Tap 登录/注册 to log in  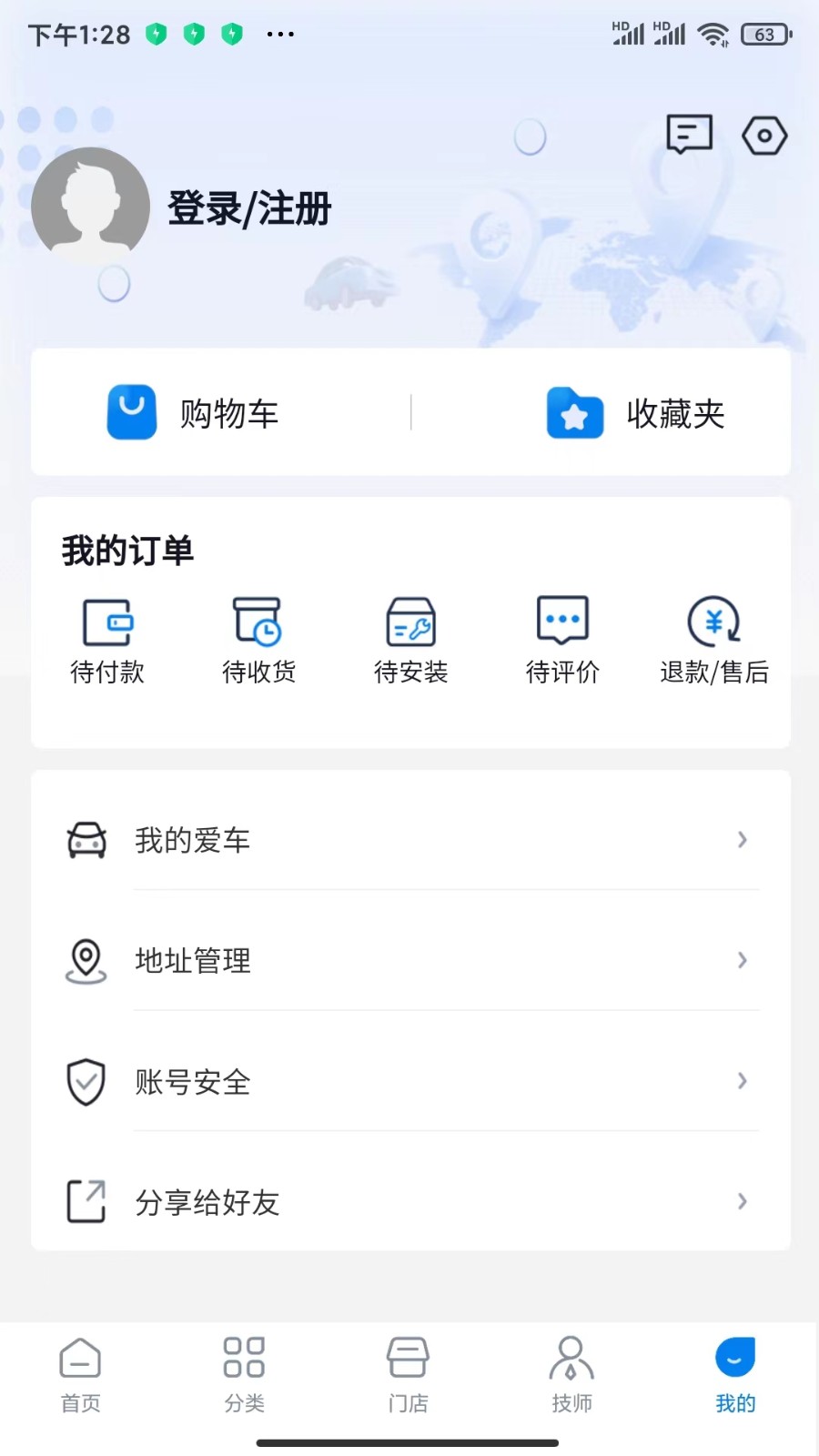coord(249,208)
